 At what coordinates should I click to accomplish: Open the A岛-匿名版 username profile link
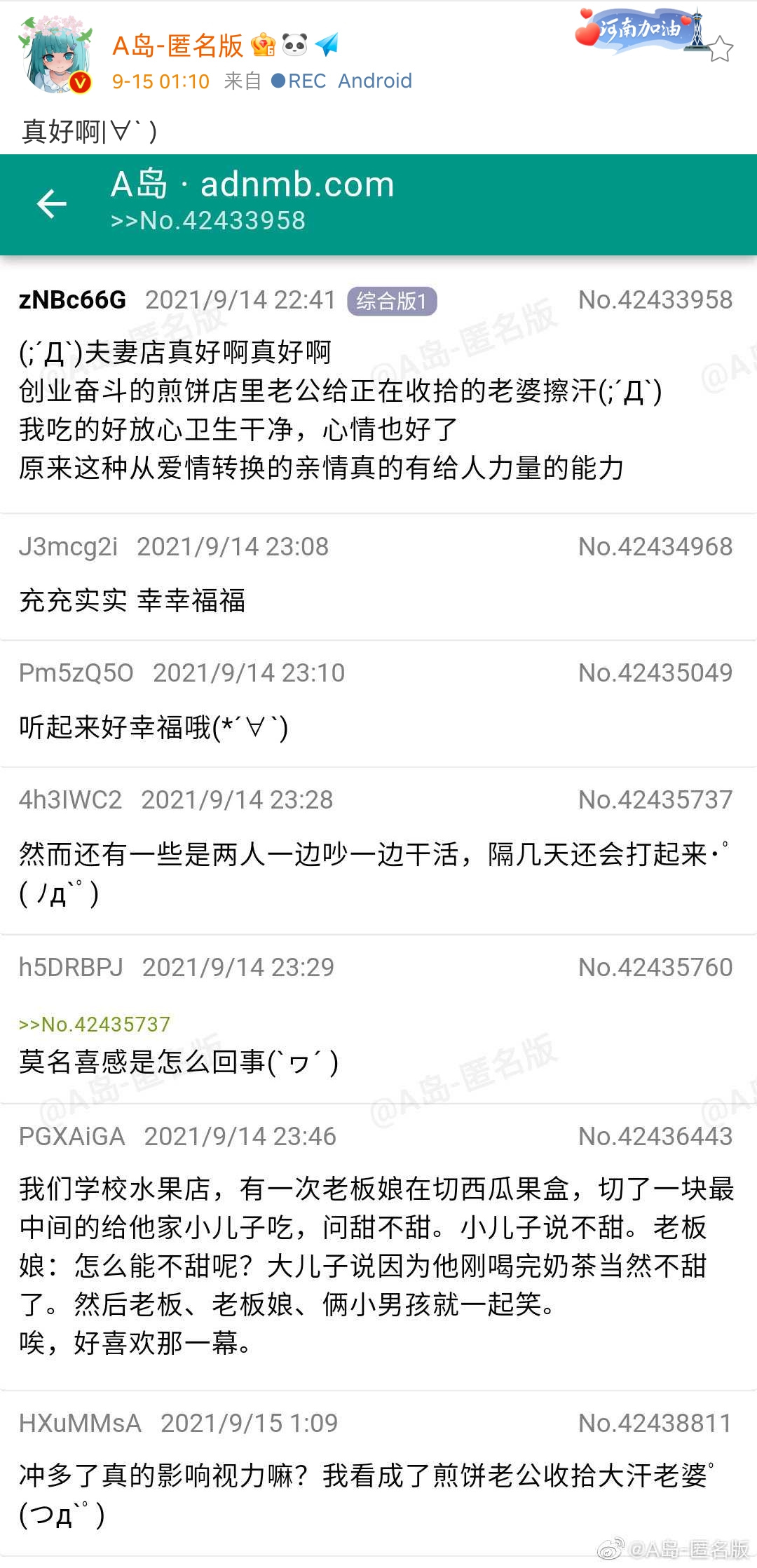click(x=177, y=46)
